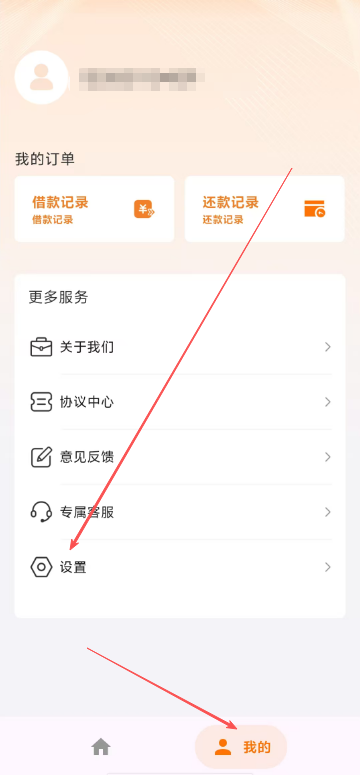Contact 专属客服
360x775 pixels.
coord(180,512)
